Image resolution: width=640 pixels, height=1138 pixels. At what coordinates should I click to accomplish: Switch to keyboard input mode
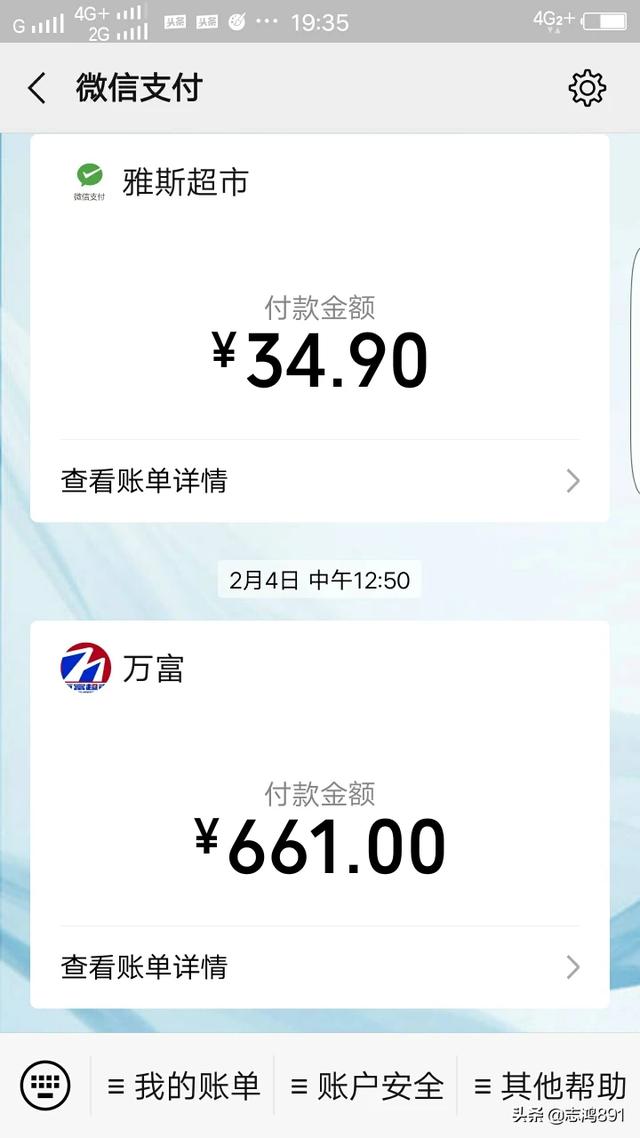pyautogui.click(x=45, y=1086)
